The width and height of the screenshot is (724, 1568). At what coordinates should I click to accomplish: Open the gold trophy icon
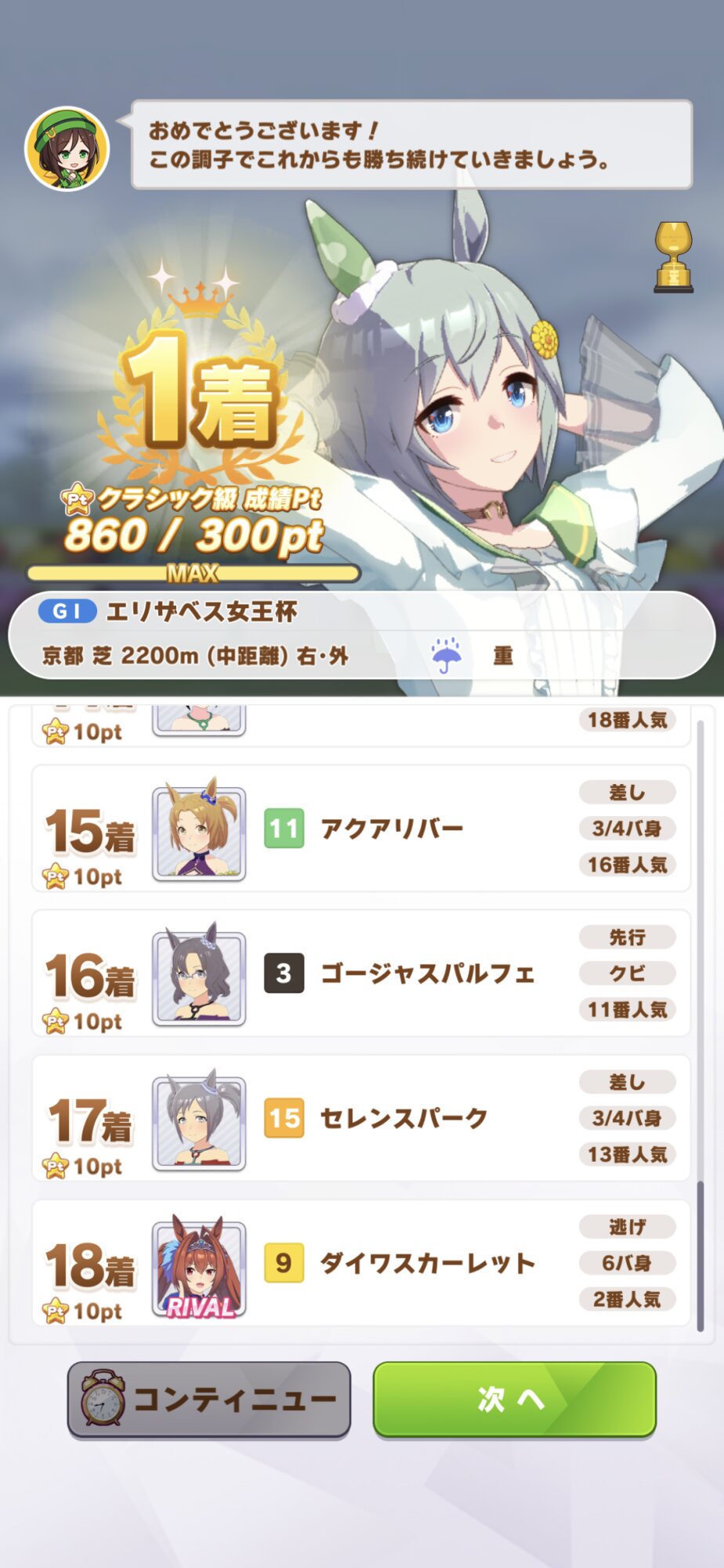point(673,257)
